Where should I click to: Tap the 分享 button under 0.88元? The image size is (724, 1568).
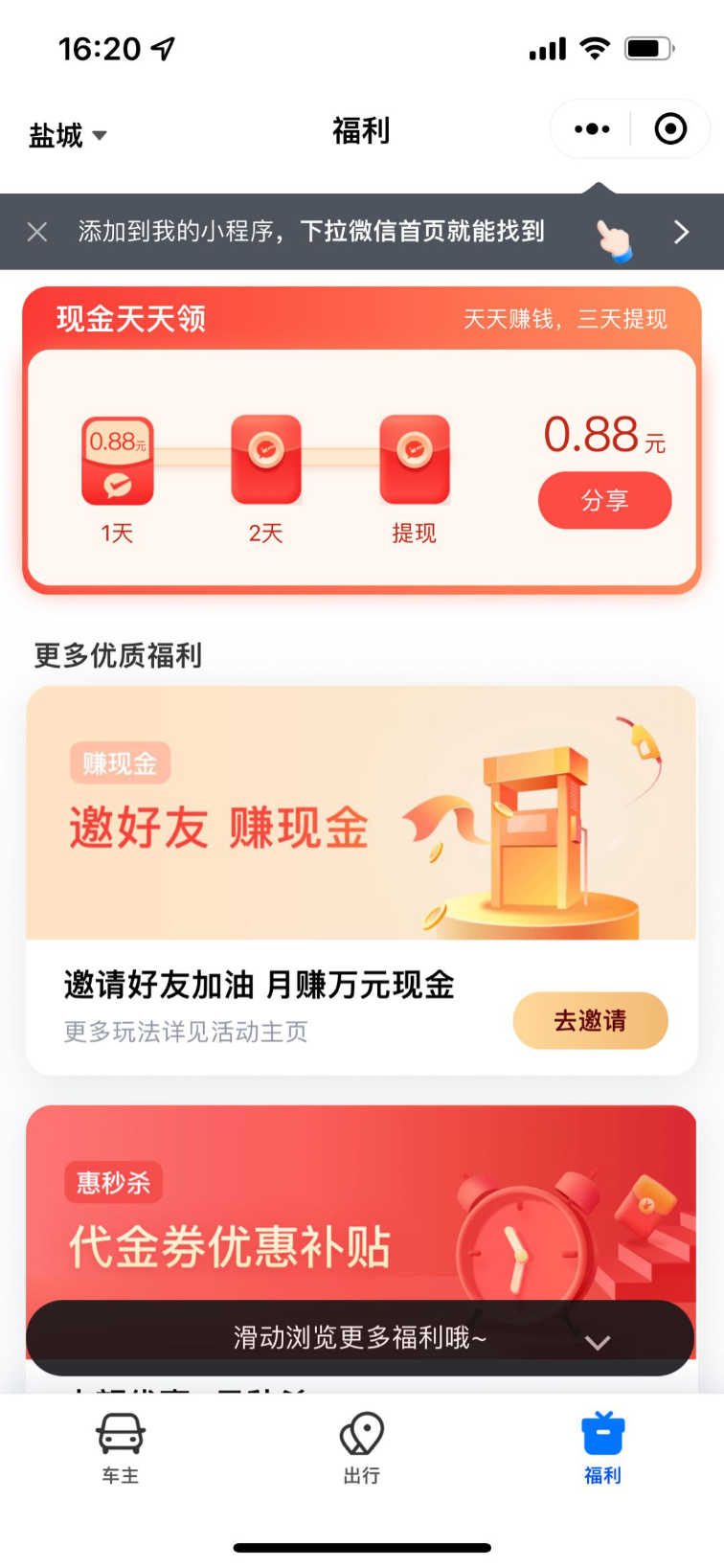click(x=604, y=500)
